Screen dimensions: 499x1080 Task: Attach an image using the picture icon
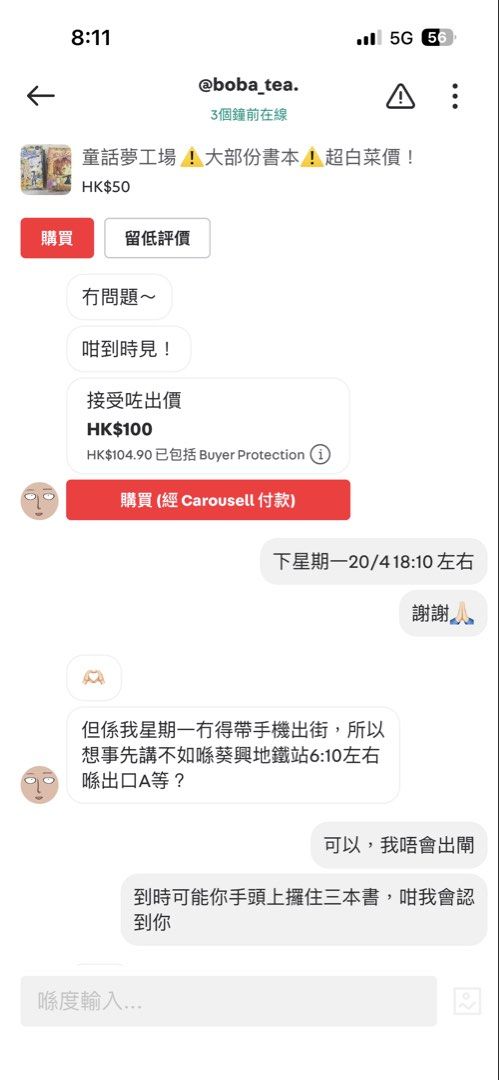(467, 1001)
